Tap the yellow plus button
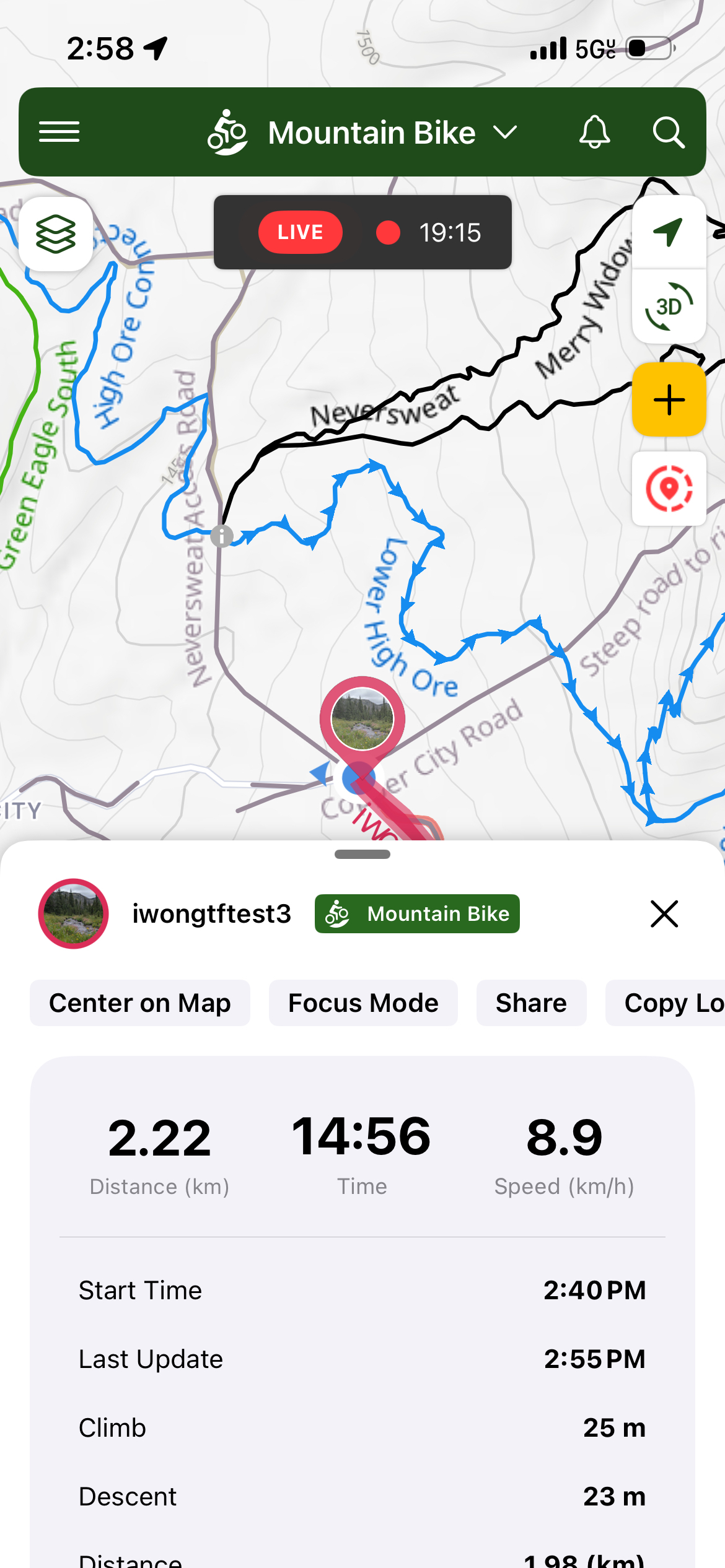 click(x=669, y=399)
